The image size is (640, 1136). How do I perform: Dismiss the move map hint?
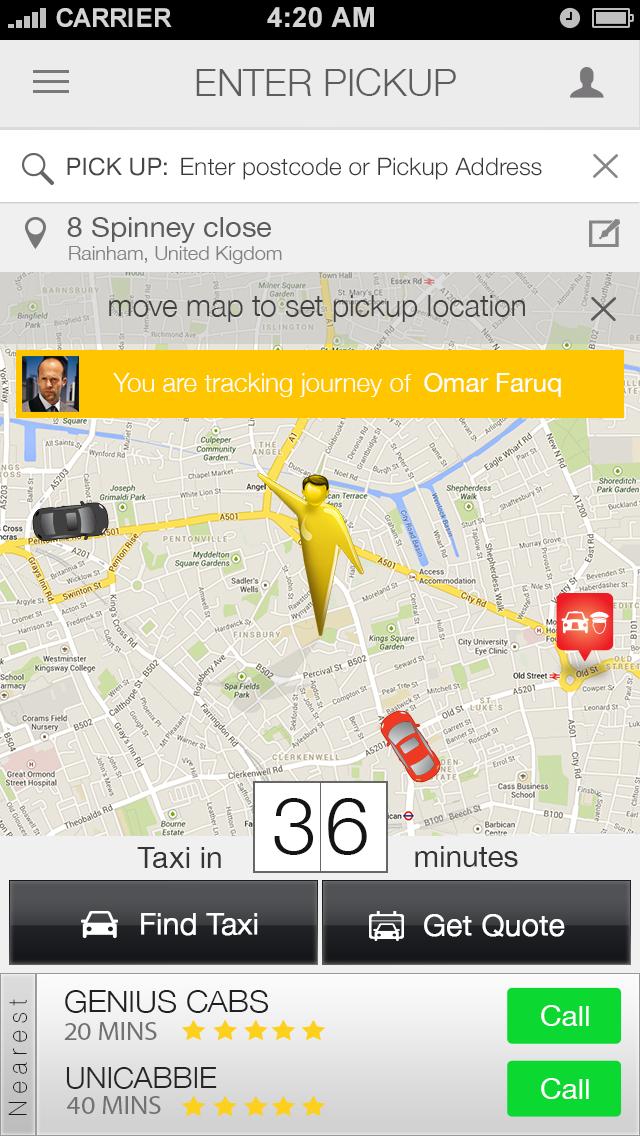pyautogui.click(x=603, y=310)
